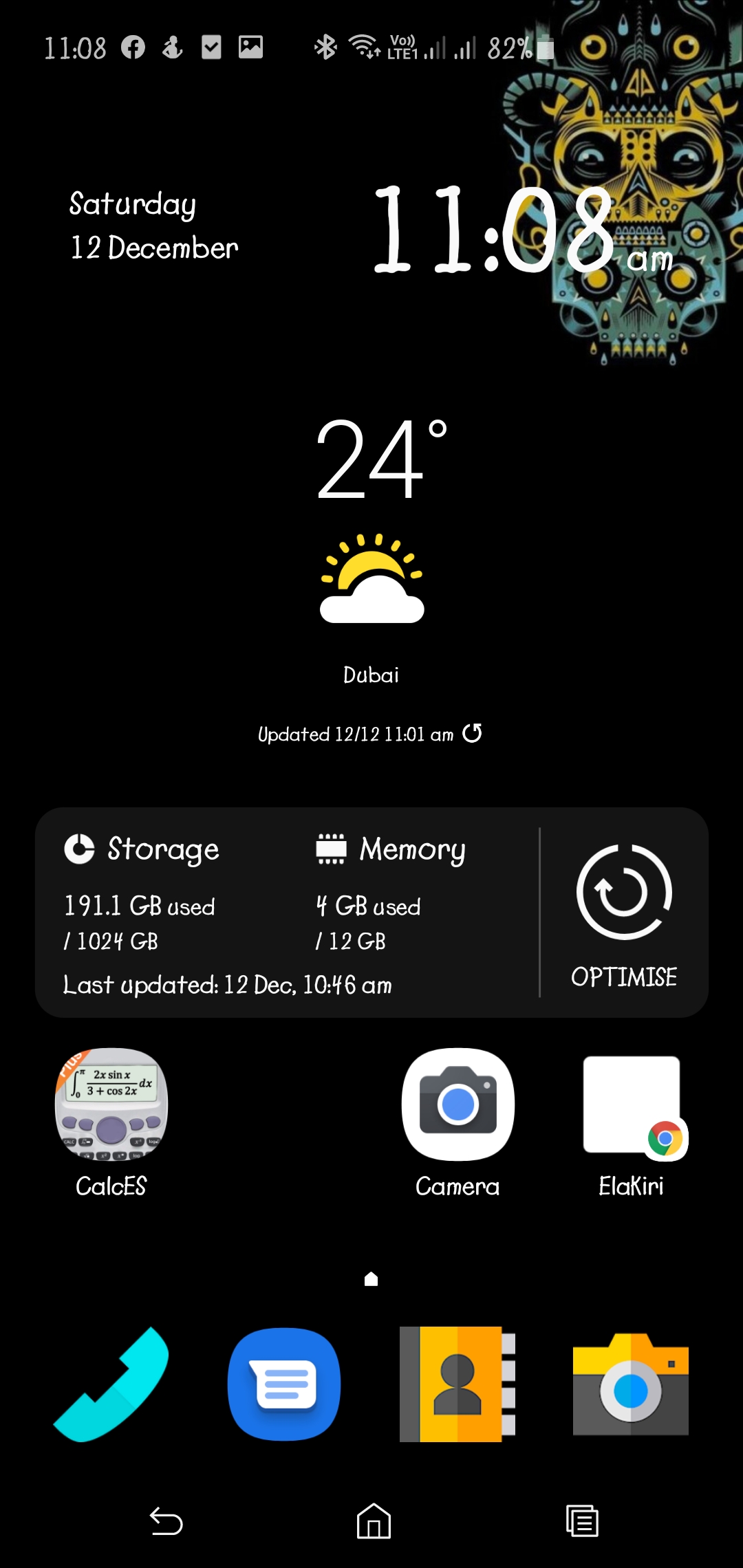Open the Contacts app in the dock
The width and height of the screenshot is (743, 1568).
457,1384
